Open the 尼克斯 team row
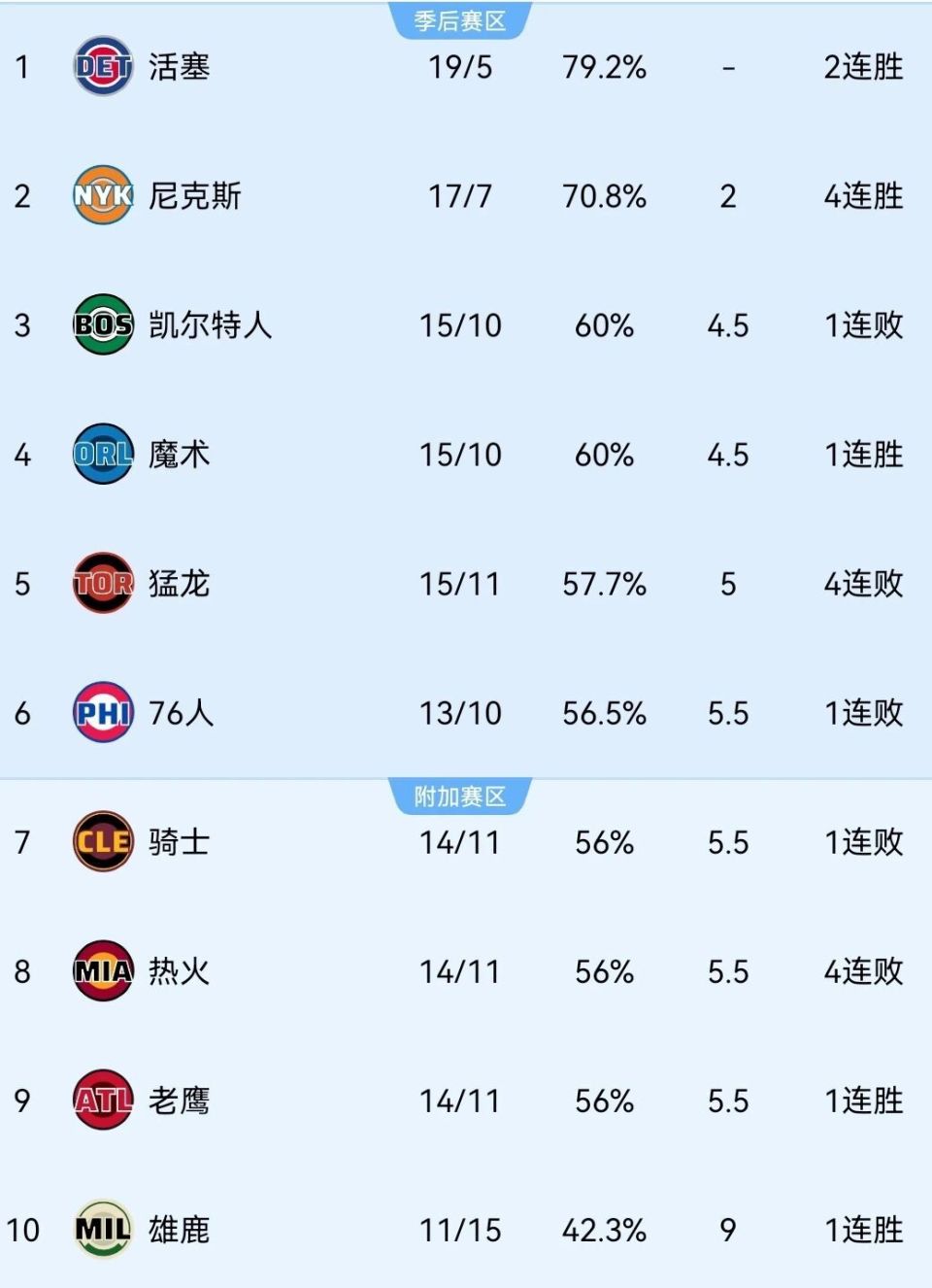The image size is (932, 1288). point(194,196)
